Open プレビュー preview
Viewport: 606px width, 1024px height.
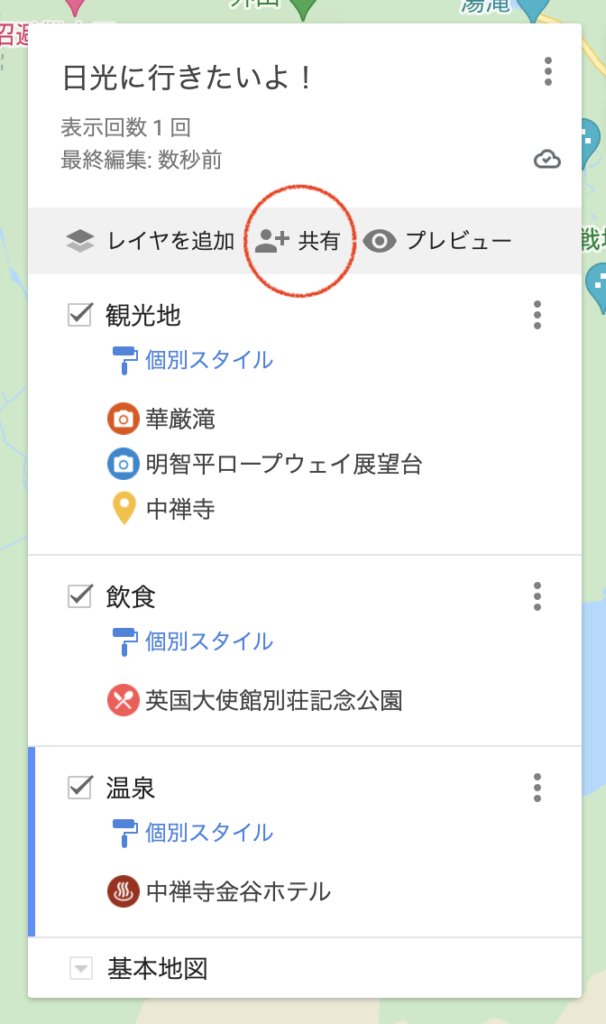(437, 241)
